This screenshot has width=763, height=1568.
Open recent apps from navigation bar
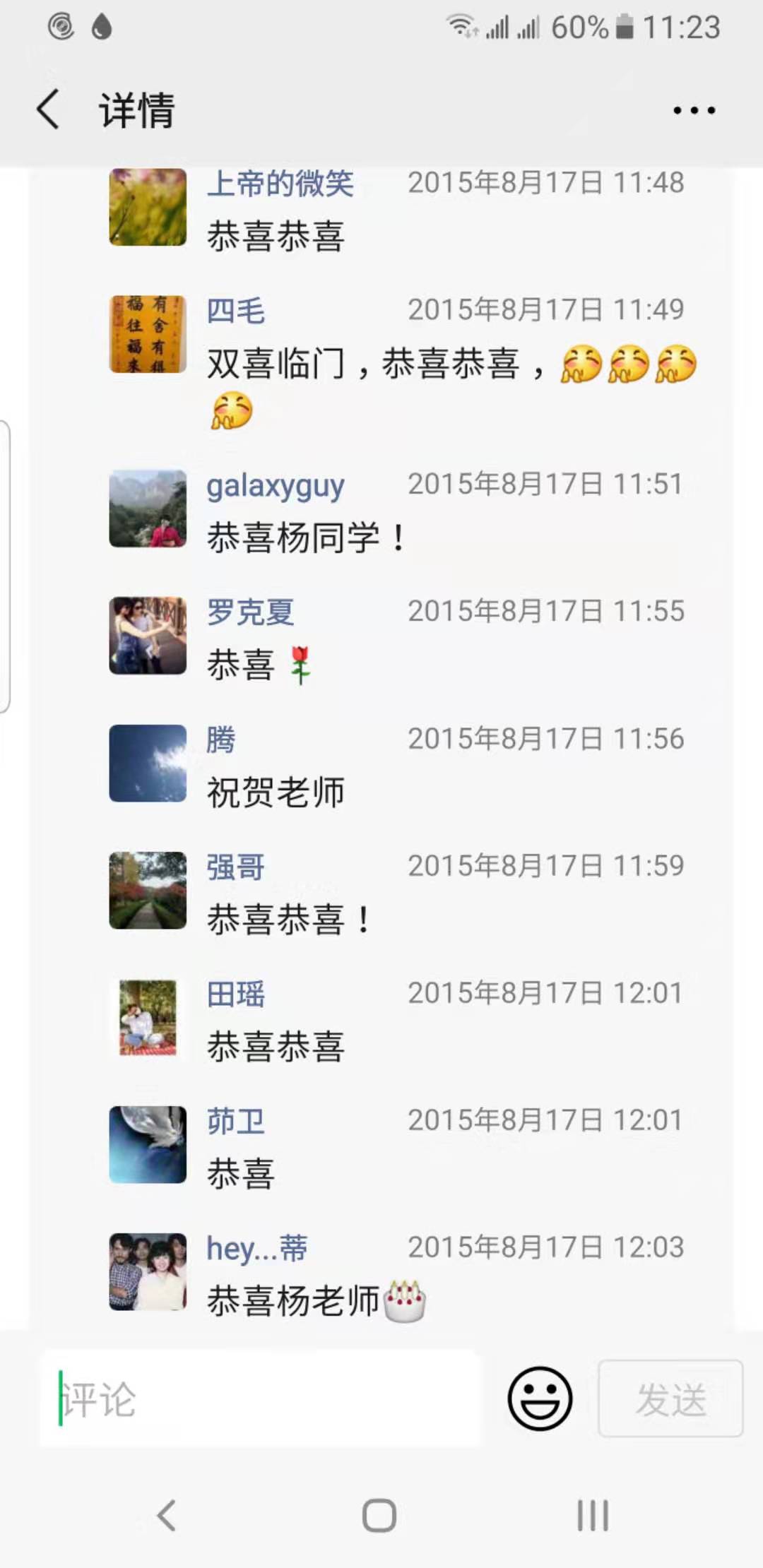[592, 1515]
